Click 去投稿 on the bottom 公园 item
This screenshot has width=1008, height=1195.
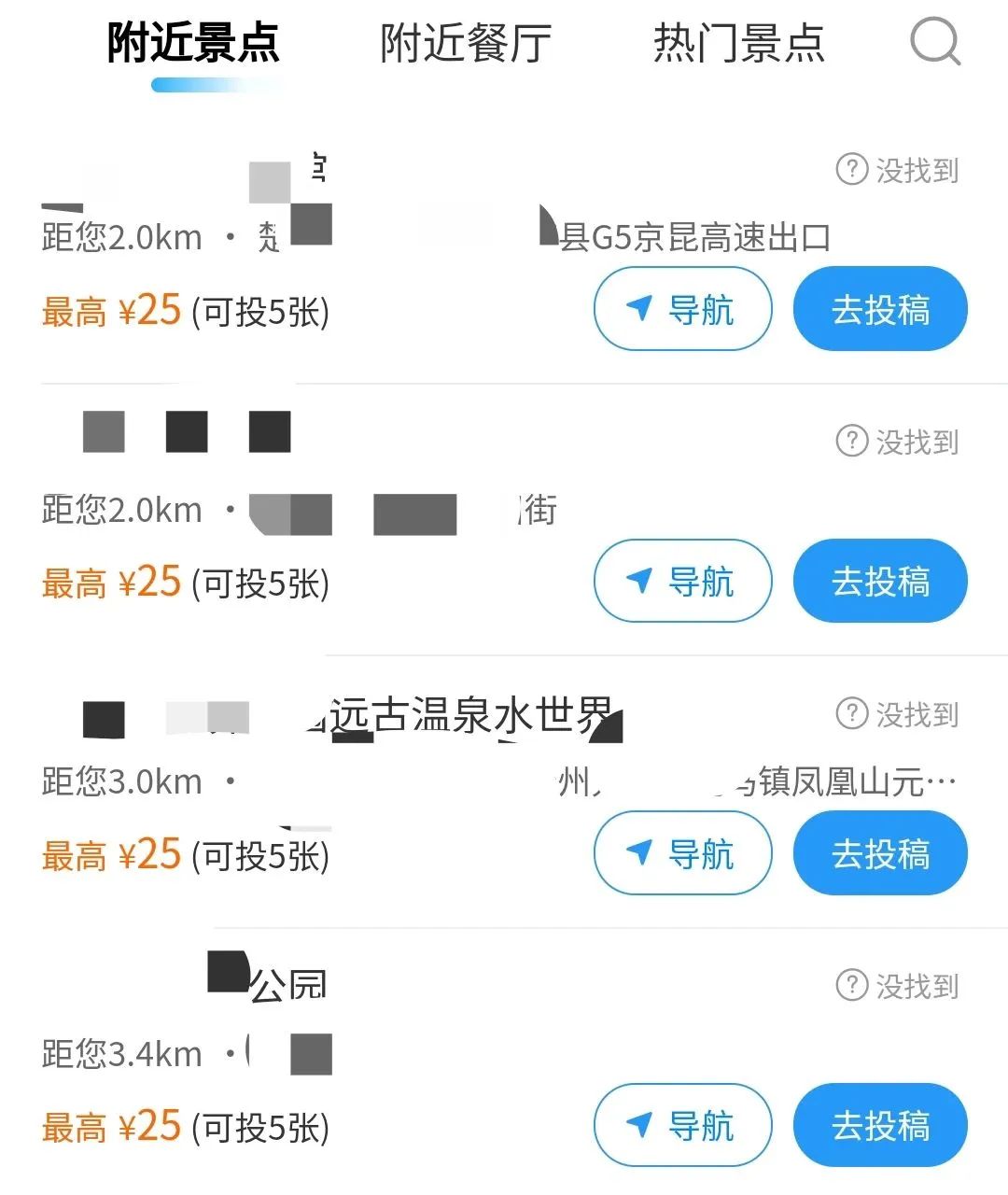(x=879, y=1126)
